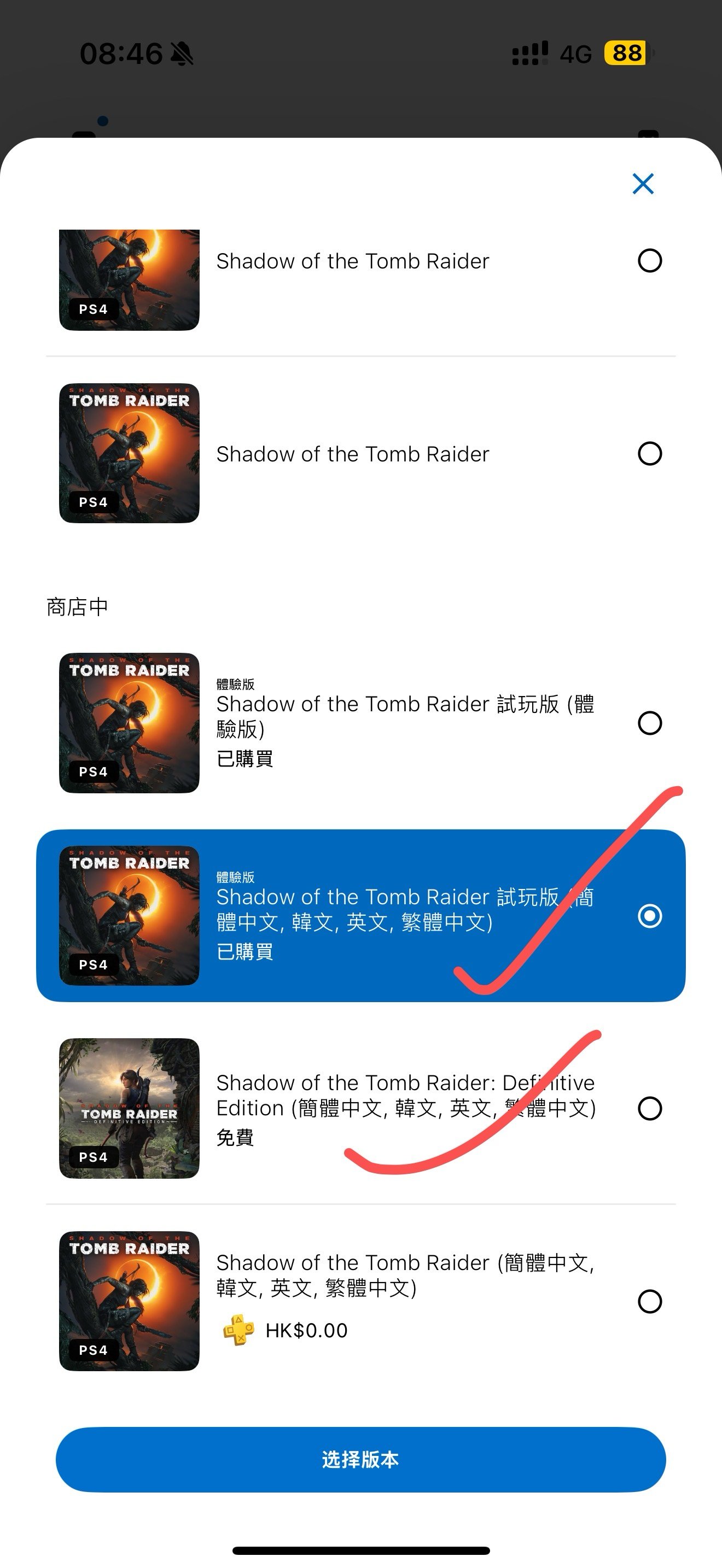Viewport: 722px width, 1568px height.
Task: Confirm with the 选择版本 button
Action: (x=360, y=1459)
